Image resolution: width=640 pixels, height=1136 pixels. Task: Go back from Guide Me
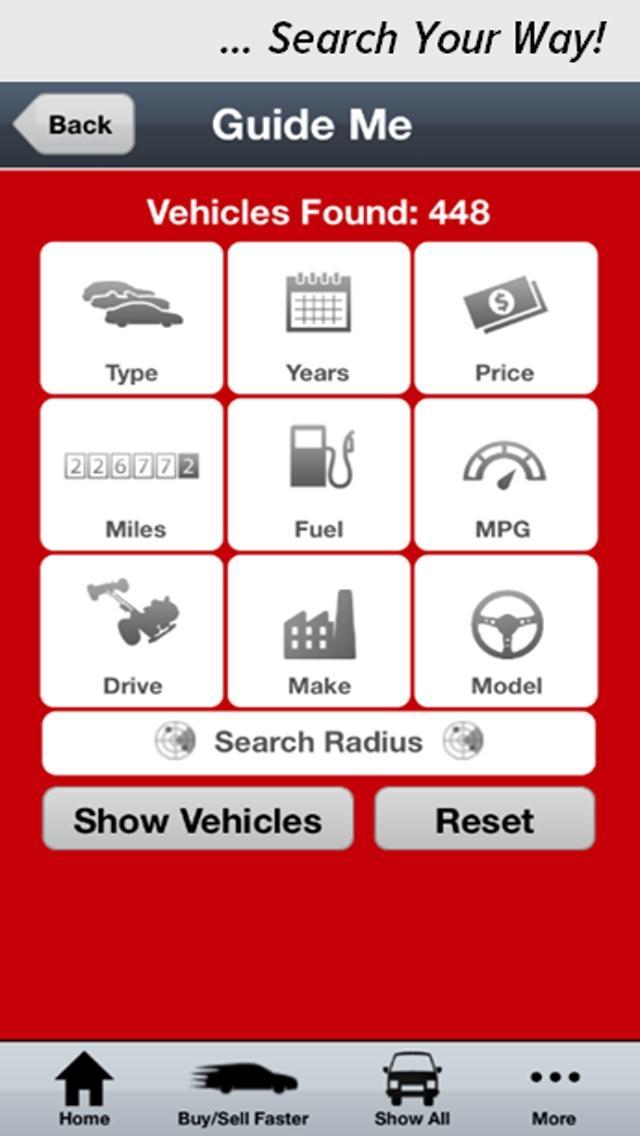tap(74, 125)
